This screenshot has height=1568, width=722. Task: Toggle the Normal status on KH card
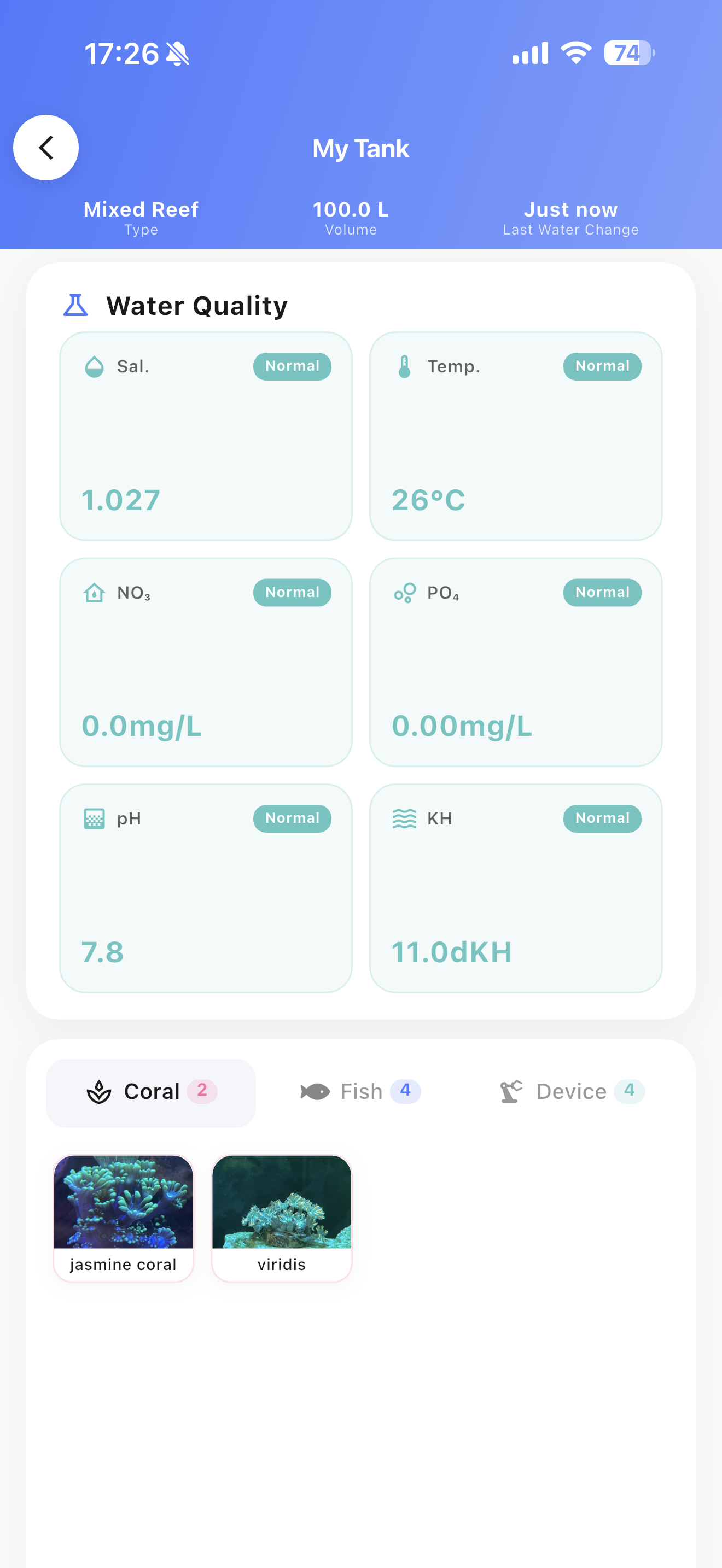[x=602, y=818]
